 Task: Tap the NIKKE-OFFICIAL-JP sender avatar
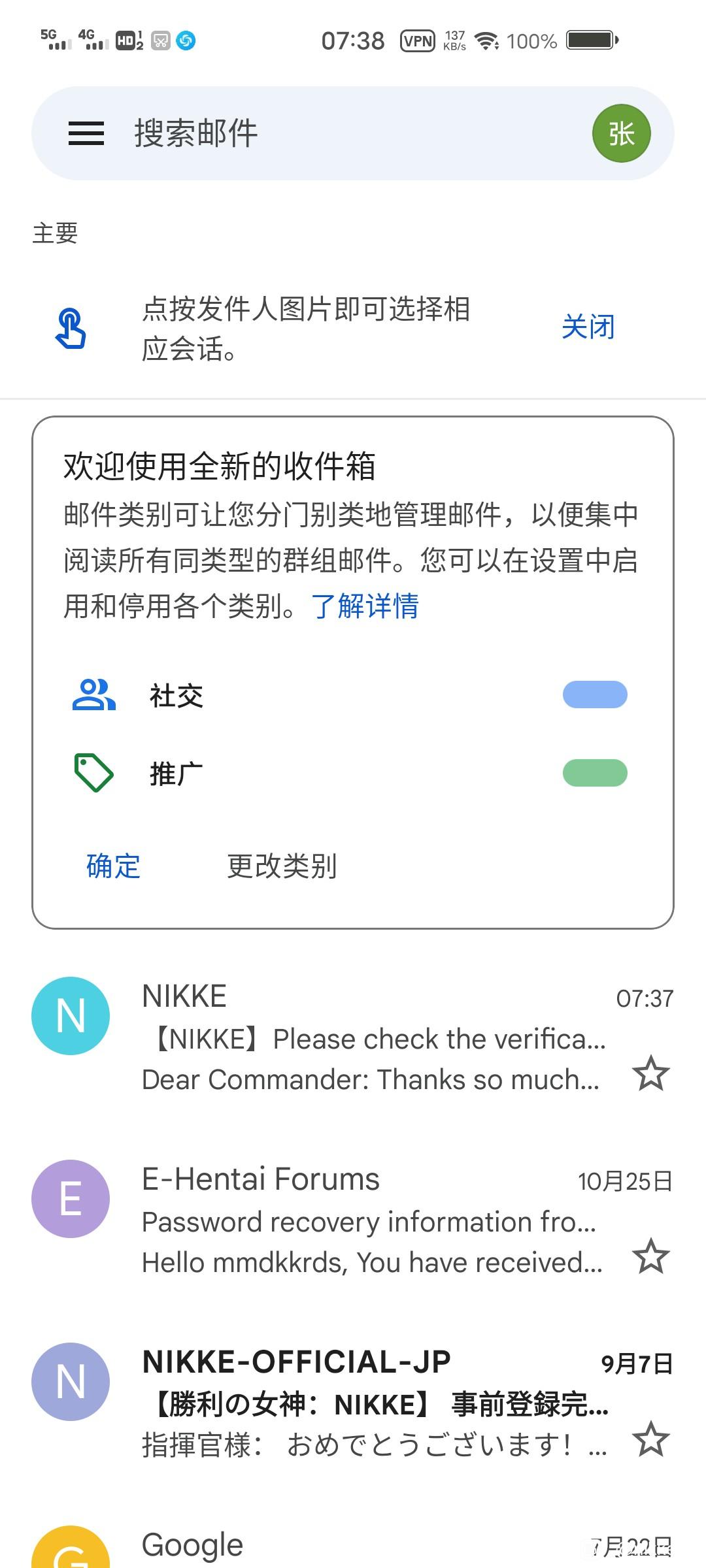coord(71,1382)
